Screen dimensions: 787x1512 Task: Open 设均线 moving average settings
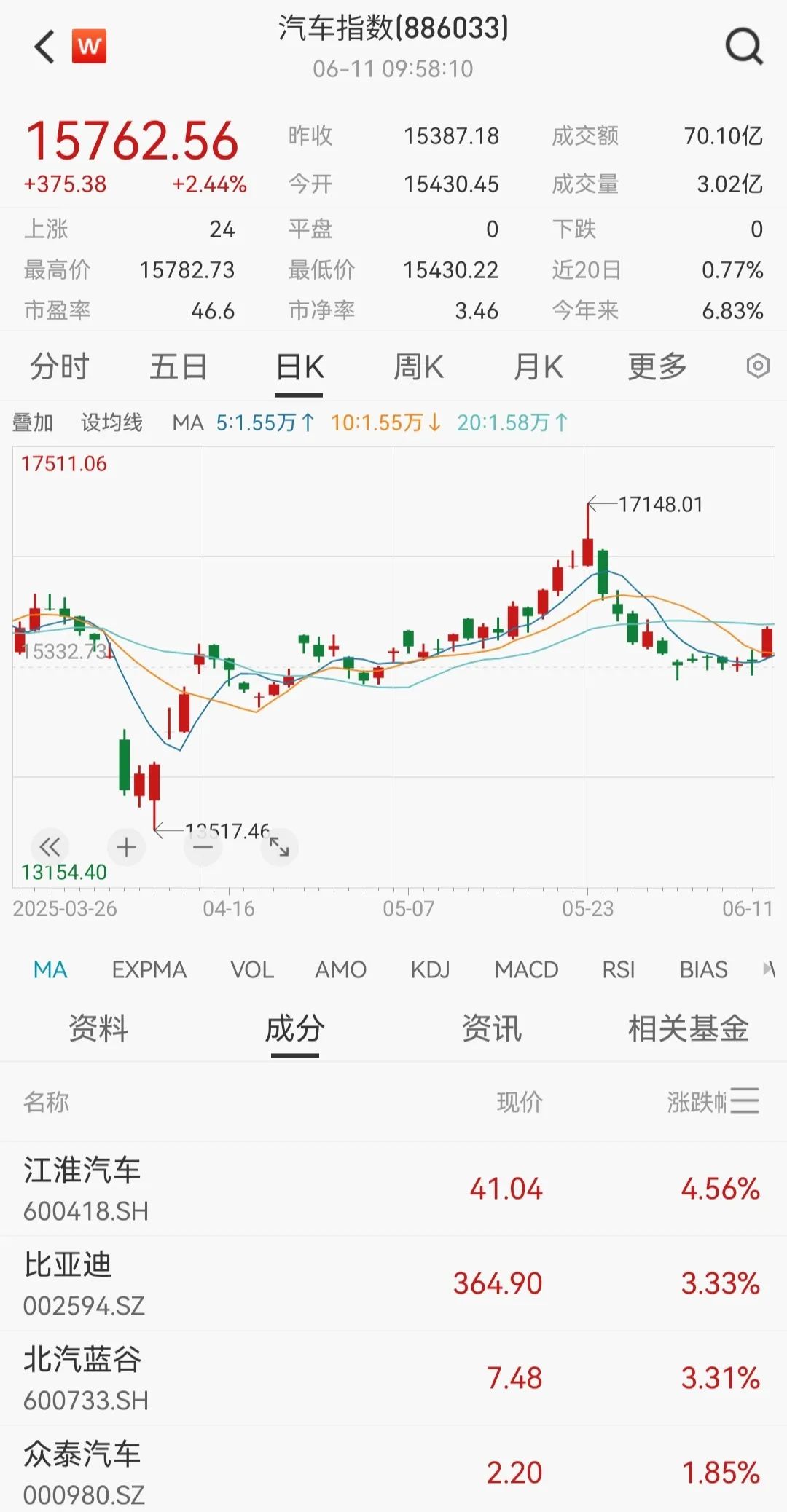click(111, 422)
